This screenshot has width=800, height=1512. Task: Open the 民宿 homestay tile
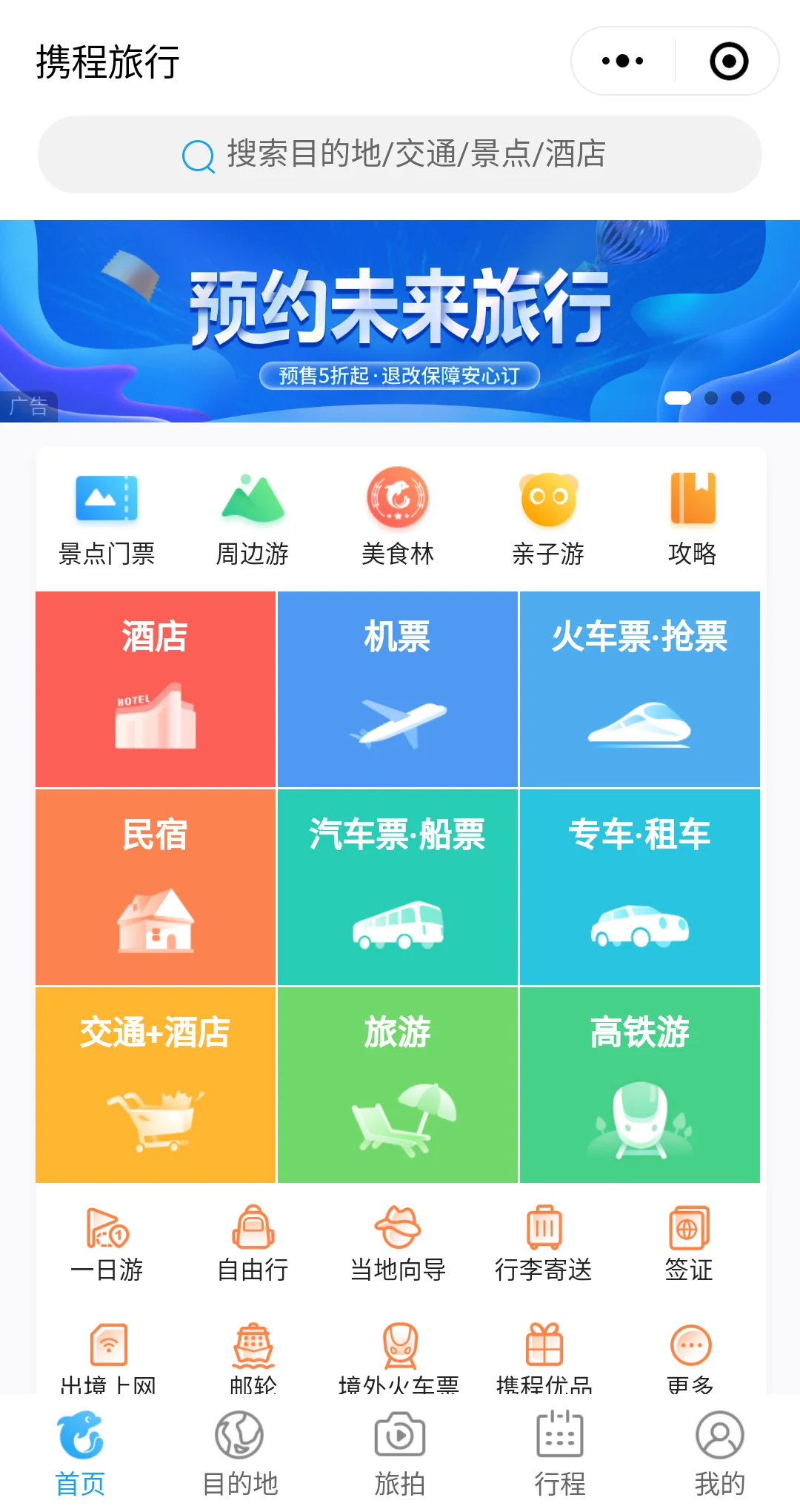[156, 887]
